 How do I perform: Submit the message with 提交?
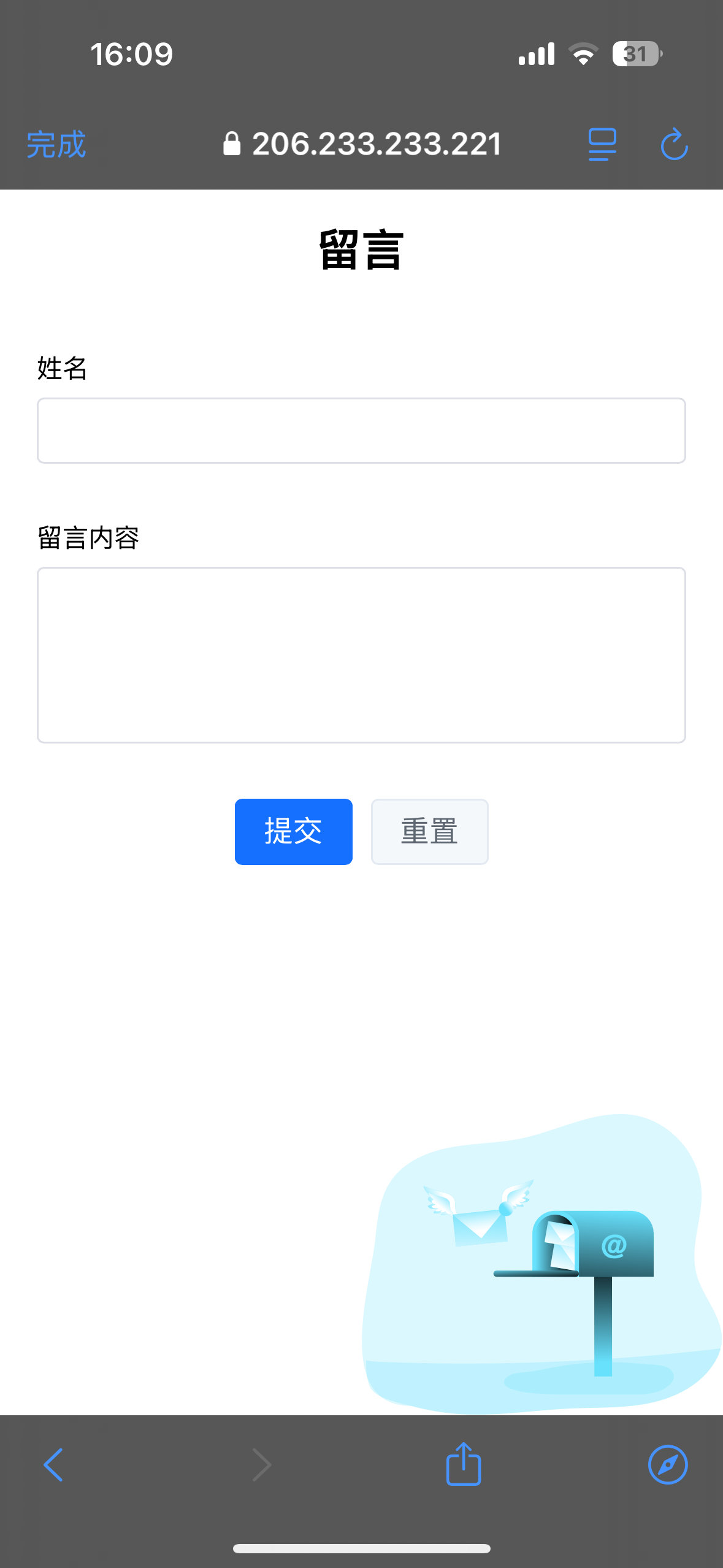click(293, 832)
